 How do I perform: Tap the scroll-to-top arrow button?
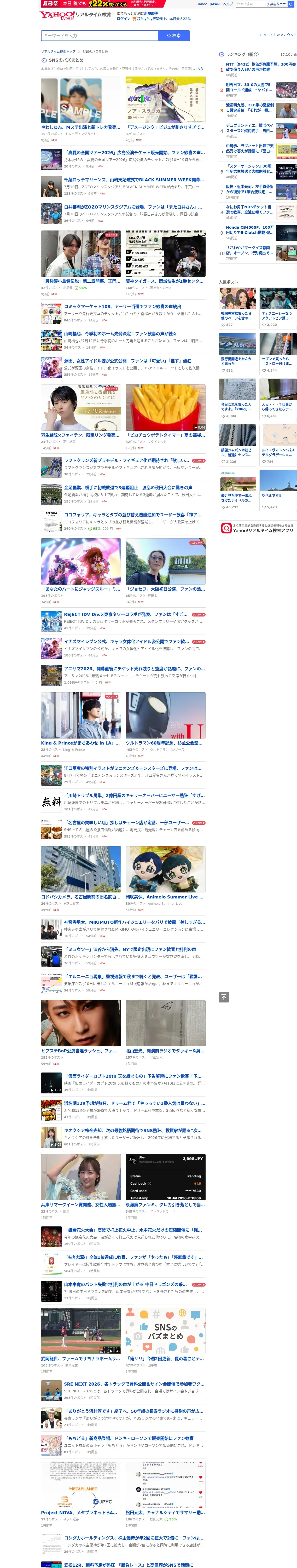pyautogui.click(x=224, y=997)
